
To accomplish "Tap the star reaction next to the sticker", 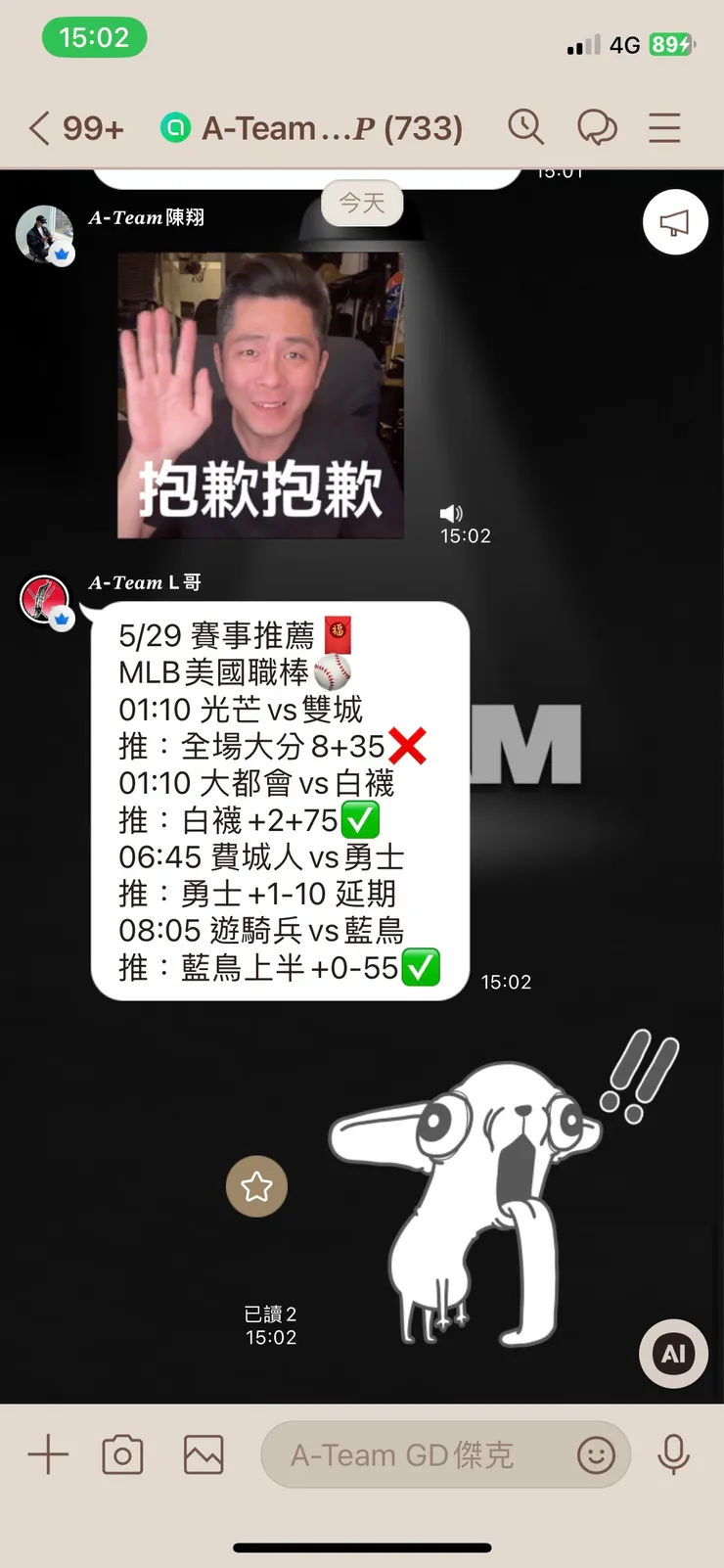I will coord(256,1186).
